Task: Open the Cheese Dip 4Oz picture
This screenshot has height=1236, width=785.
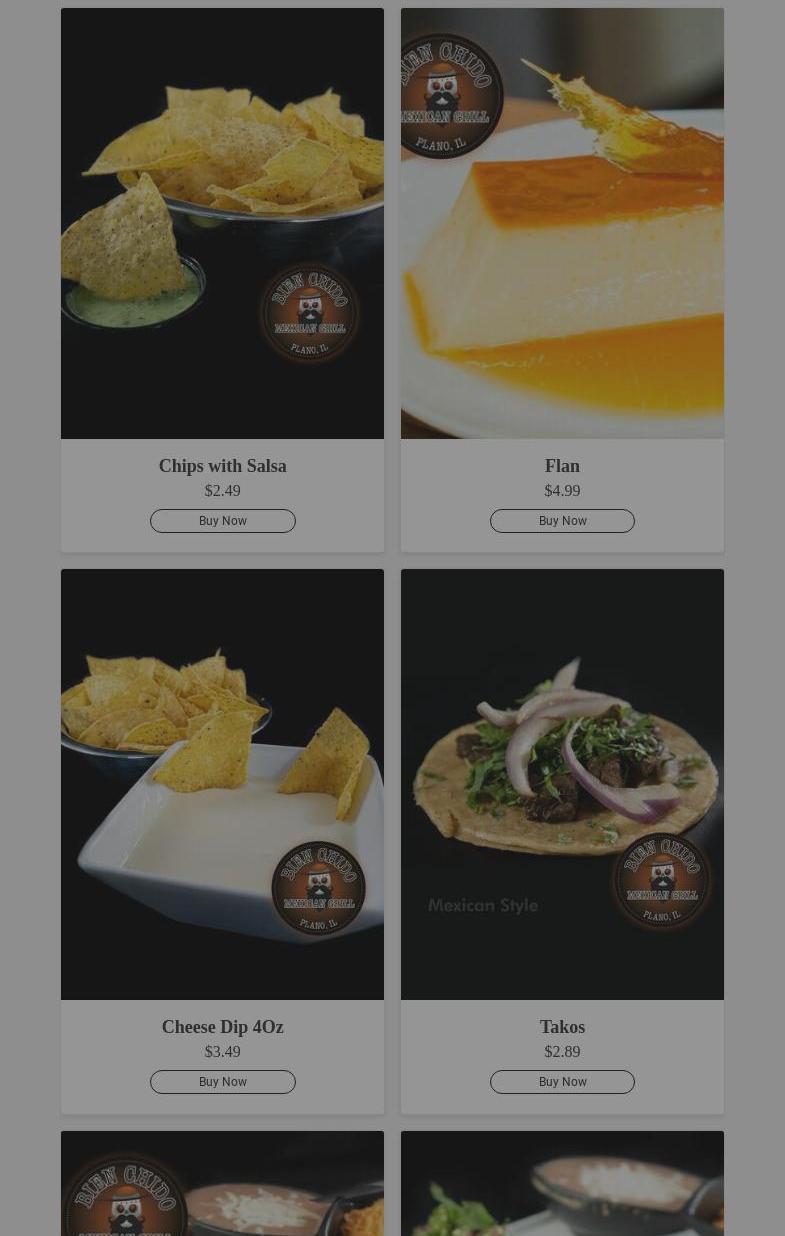Action: pyautogui.click(x=222, y=785)
